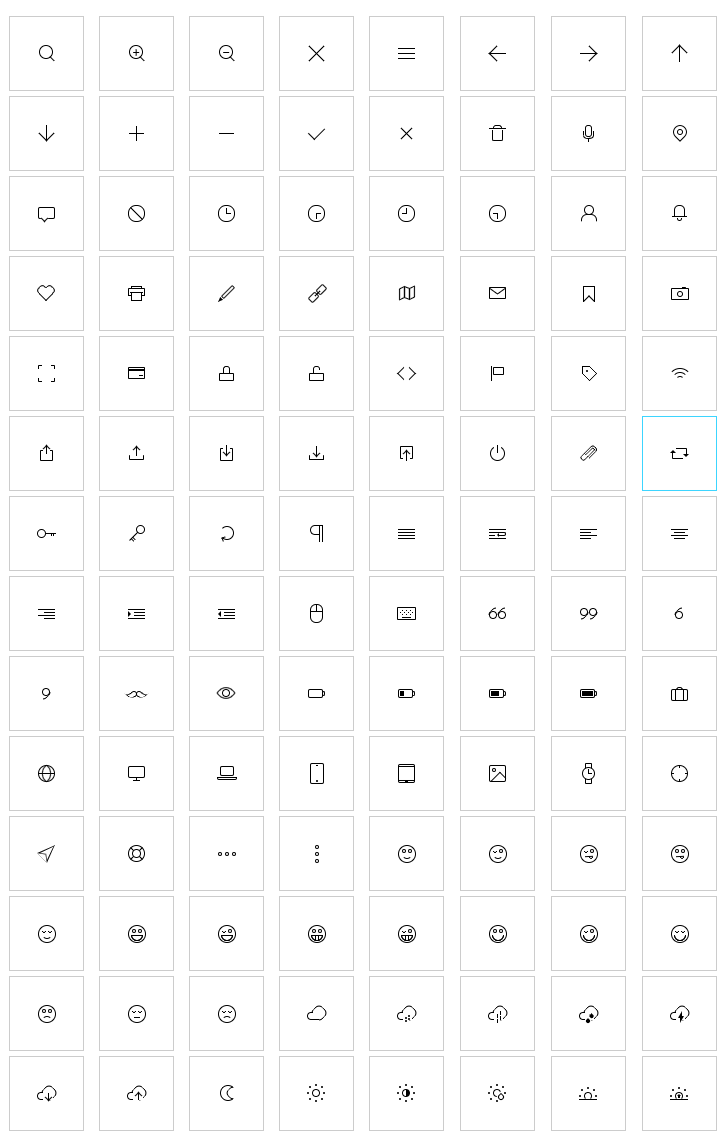Select the highlighted repeat icon
The height and width of the screenshot is (1134, 726).
pos(679,453)
